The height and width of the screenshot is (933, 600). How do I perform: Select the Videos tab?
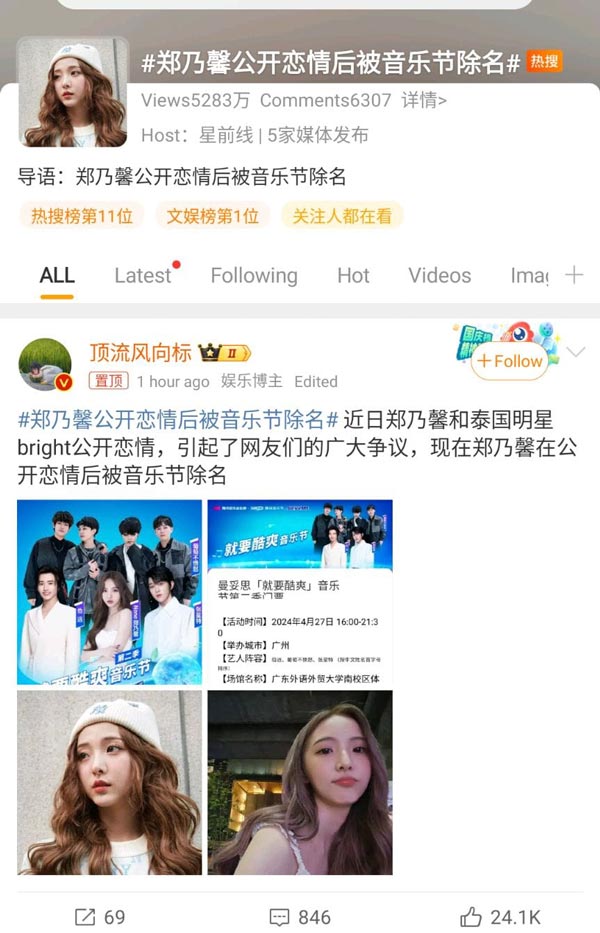(x=439, y=276)
